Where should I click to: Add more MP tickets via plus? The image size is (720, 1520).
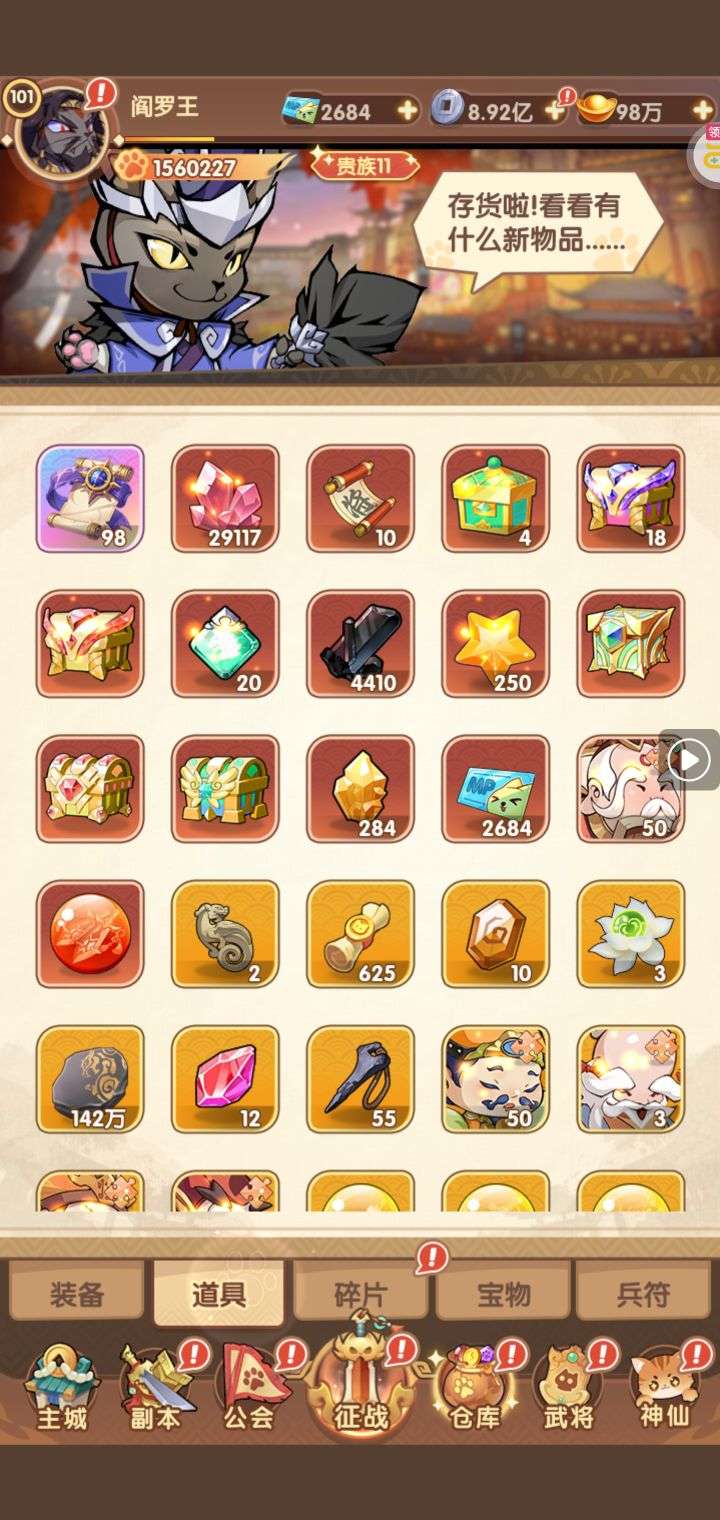[407, 111]
